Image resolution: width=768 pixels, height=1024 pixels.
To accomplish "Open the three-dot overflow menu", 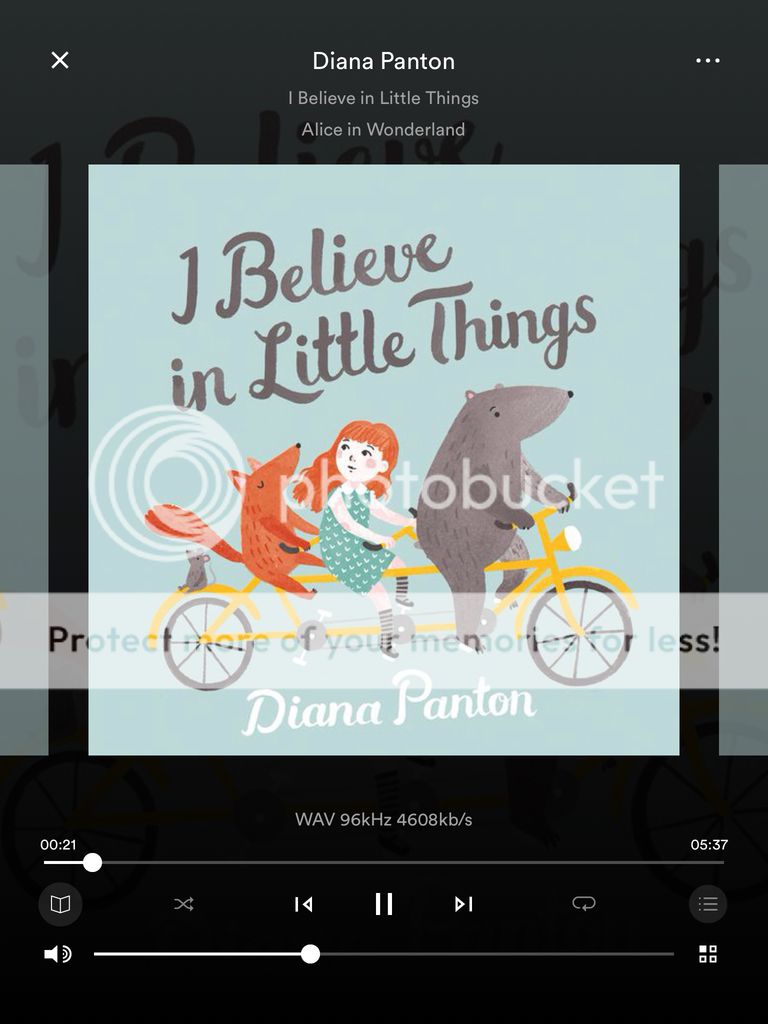I will tap(707, 60).
